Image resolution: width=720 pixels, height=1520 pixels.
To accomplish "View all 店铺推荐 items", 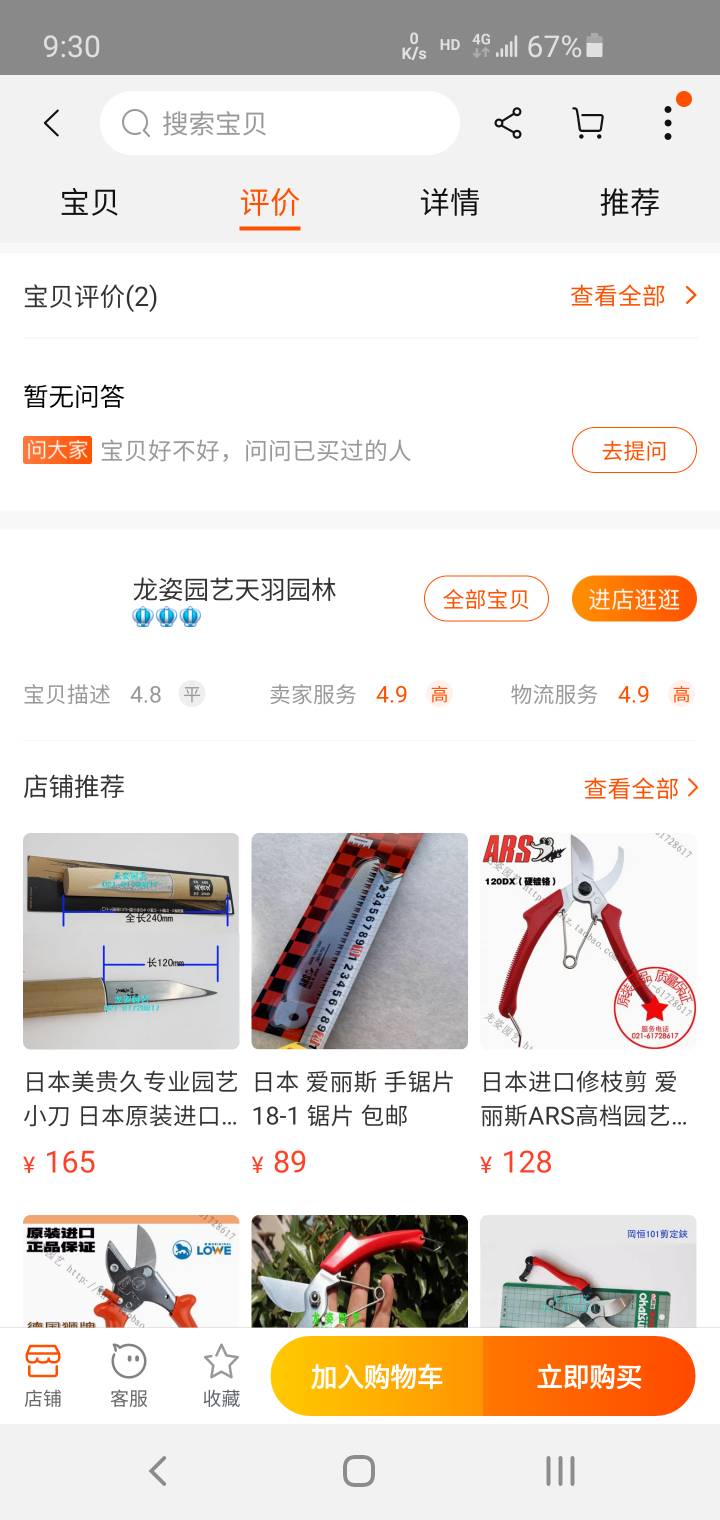I will [x=641, y=788].
